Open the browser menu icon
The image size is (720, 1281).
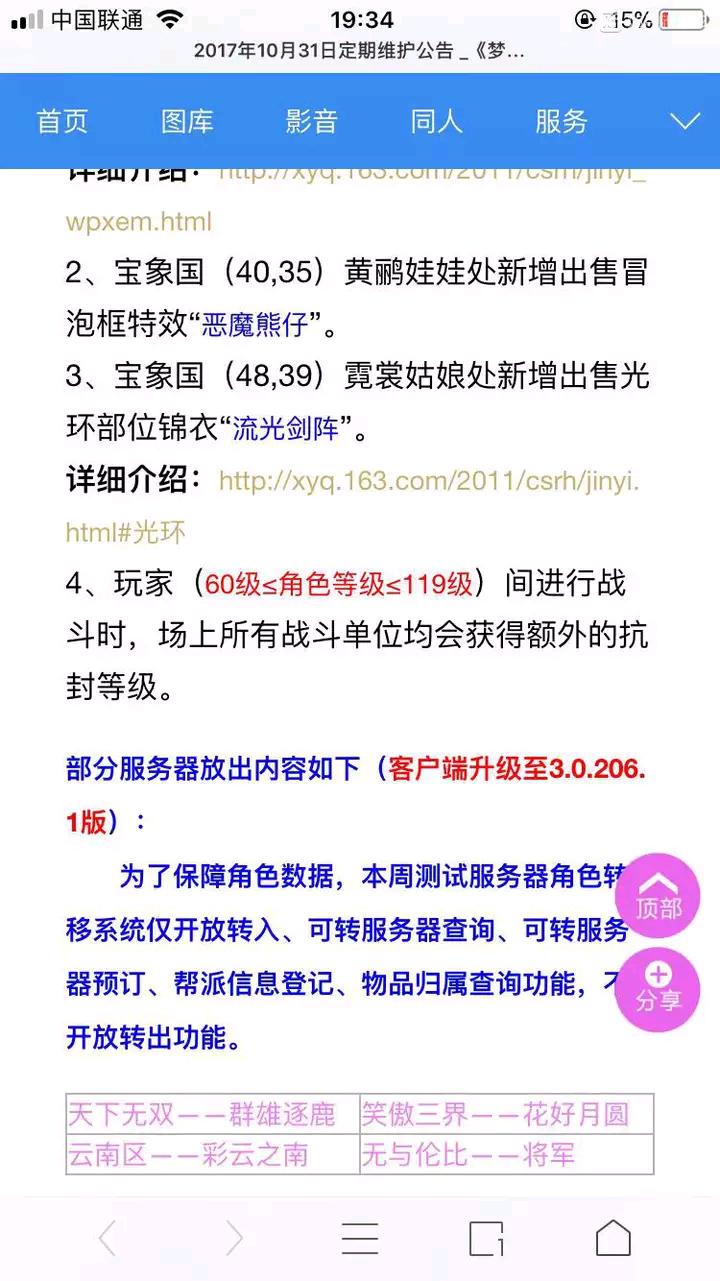tap(360, 1239)
